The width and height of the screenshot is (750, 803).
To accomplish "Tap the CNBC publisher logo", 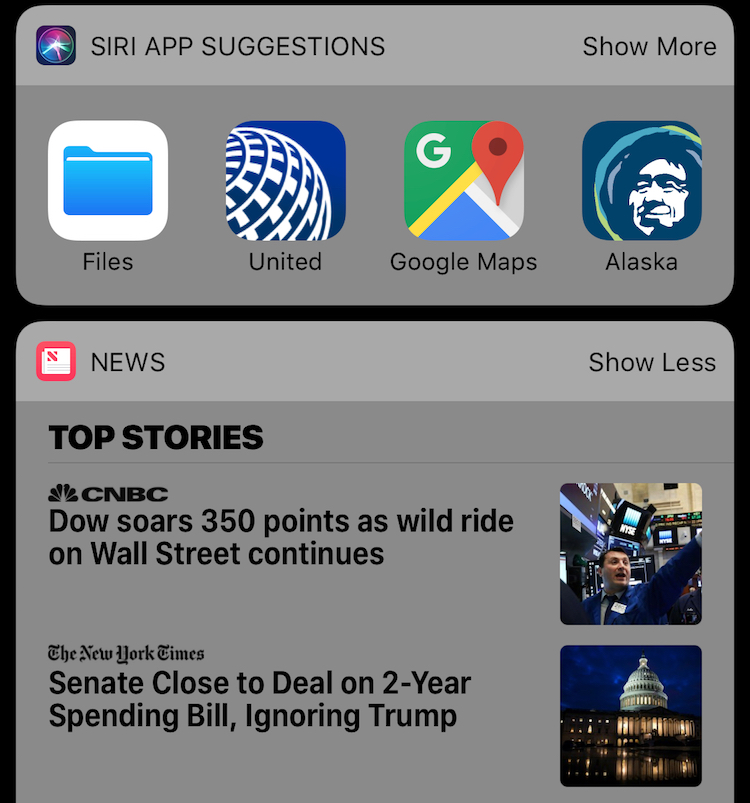I will [x=110, y=492].
